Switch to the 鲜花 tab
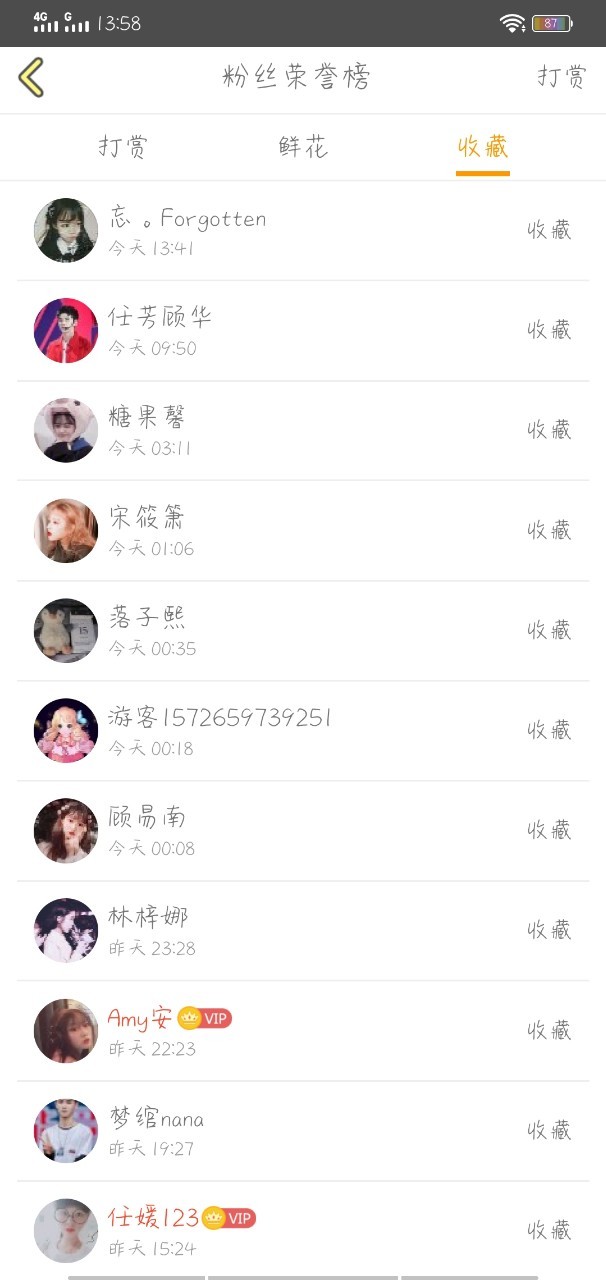The height and width of the screenshot is (1280, 606). (x=303, y=148)
